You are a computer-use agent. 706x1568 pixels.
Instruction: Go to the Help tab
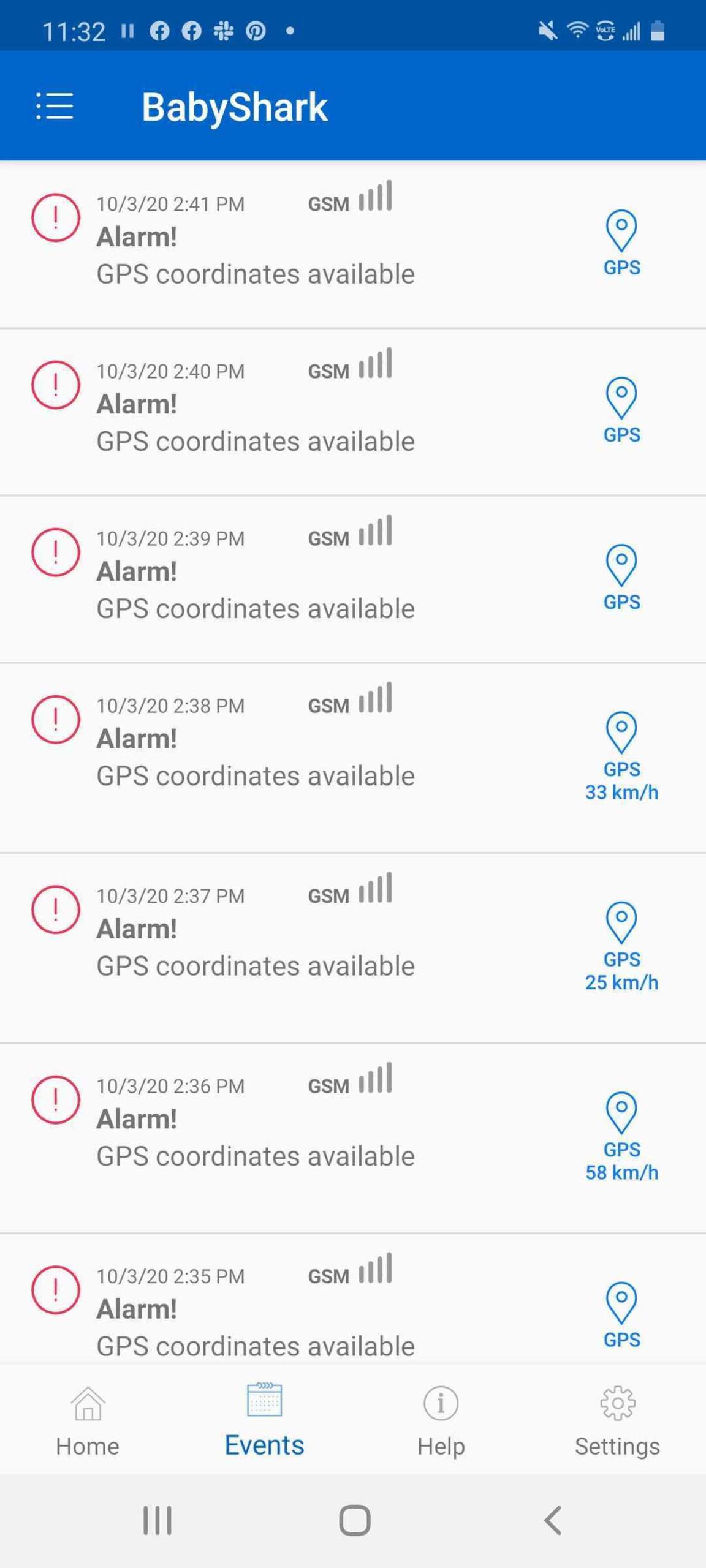click(441, 1420)
